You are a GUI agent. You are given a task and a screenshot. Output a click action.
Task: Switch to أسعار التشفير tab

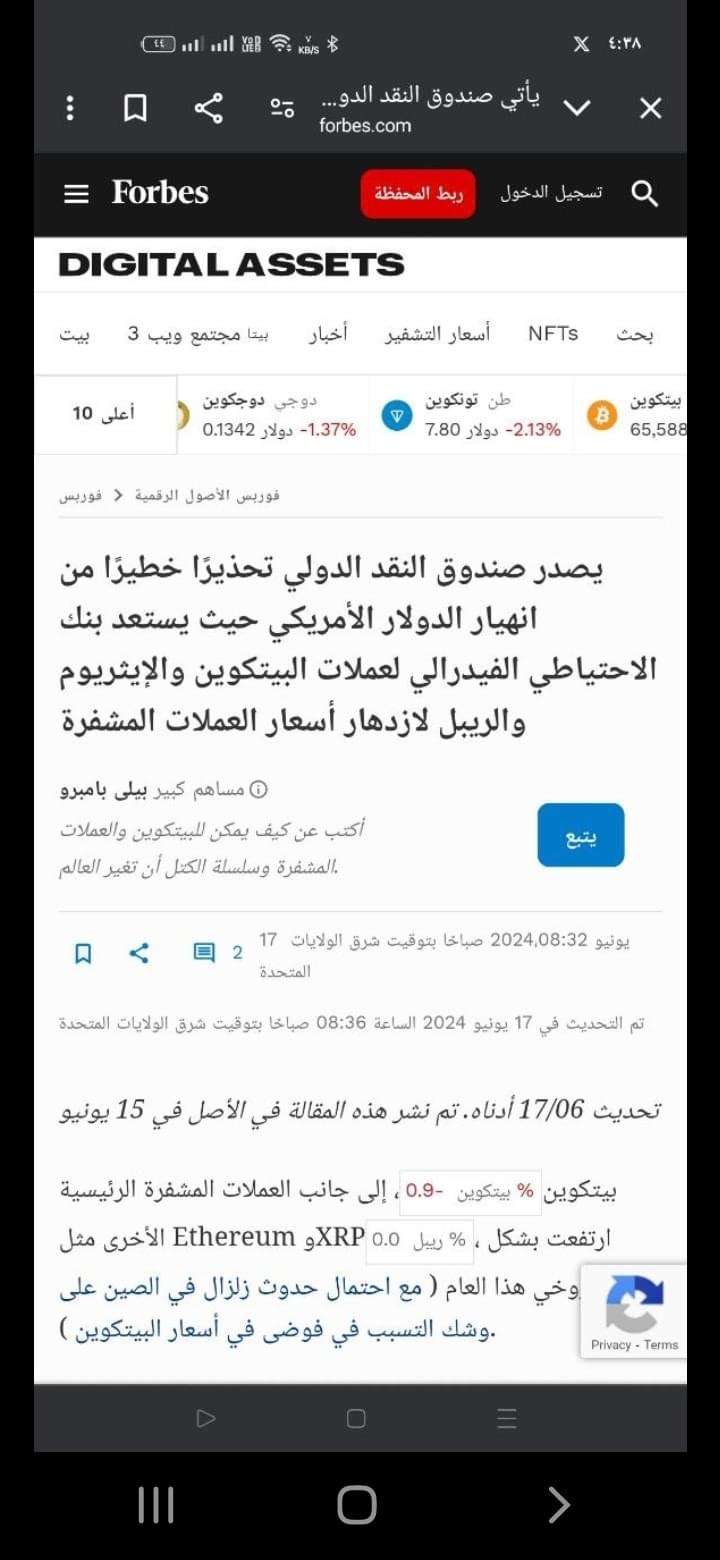pyautogui.click(x=438, y=334)
